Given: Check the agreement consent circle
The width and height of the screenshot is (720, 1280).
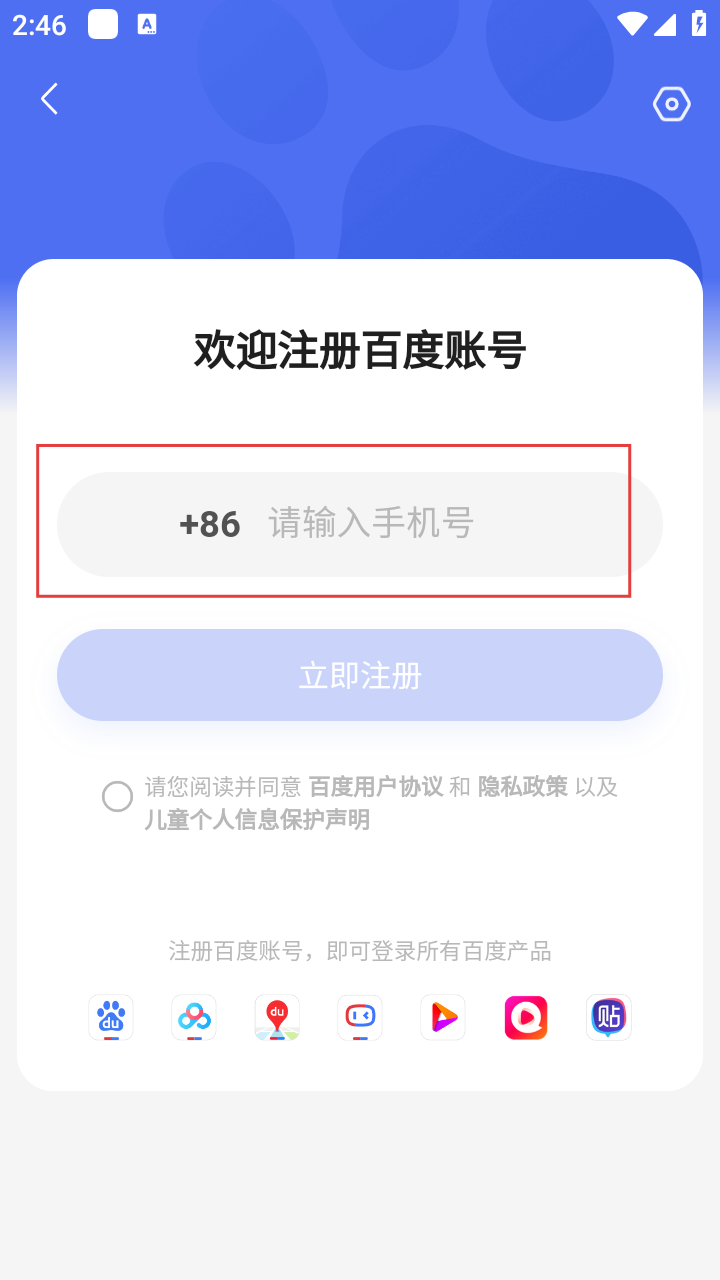Looking at the screenshot, I should pos(117,796).
